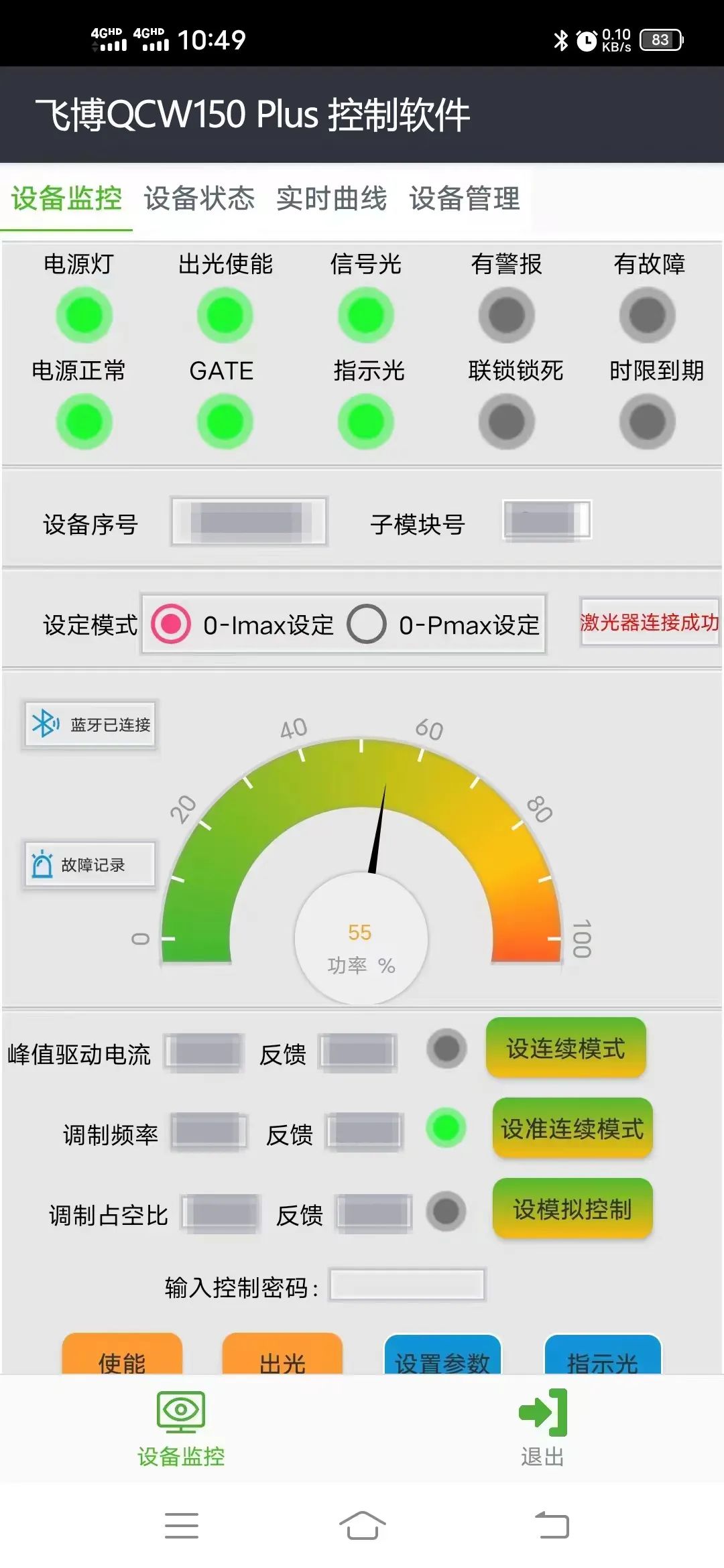Tap 退出 to exit the app

[543, 1427]
